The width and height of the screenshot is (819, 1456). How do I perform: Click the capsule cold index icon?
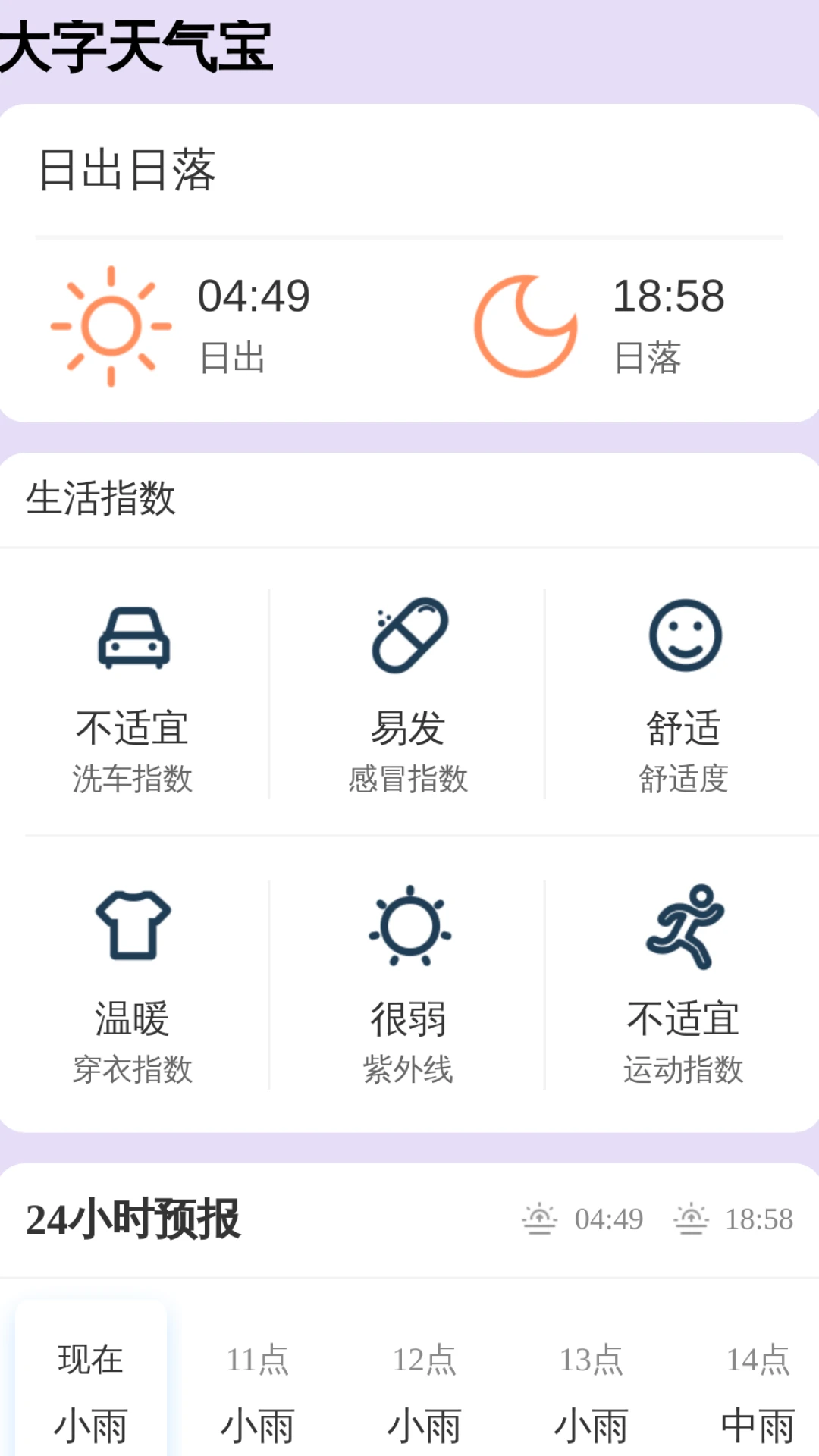(x=409, y=635)
